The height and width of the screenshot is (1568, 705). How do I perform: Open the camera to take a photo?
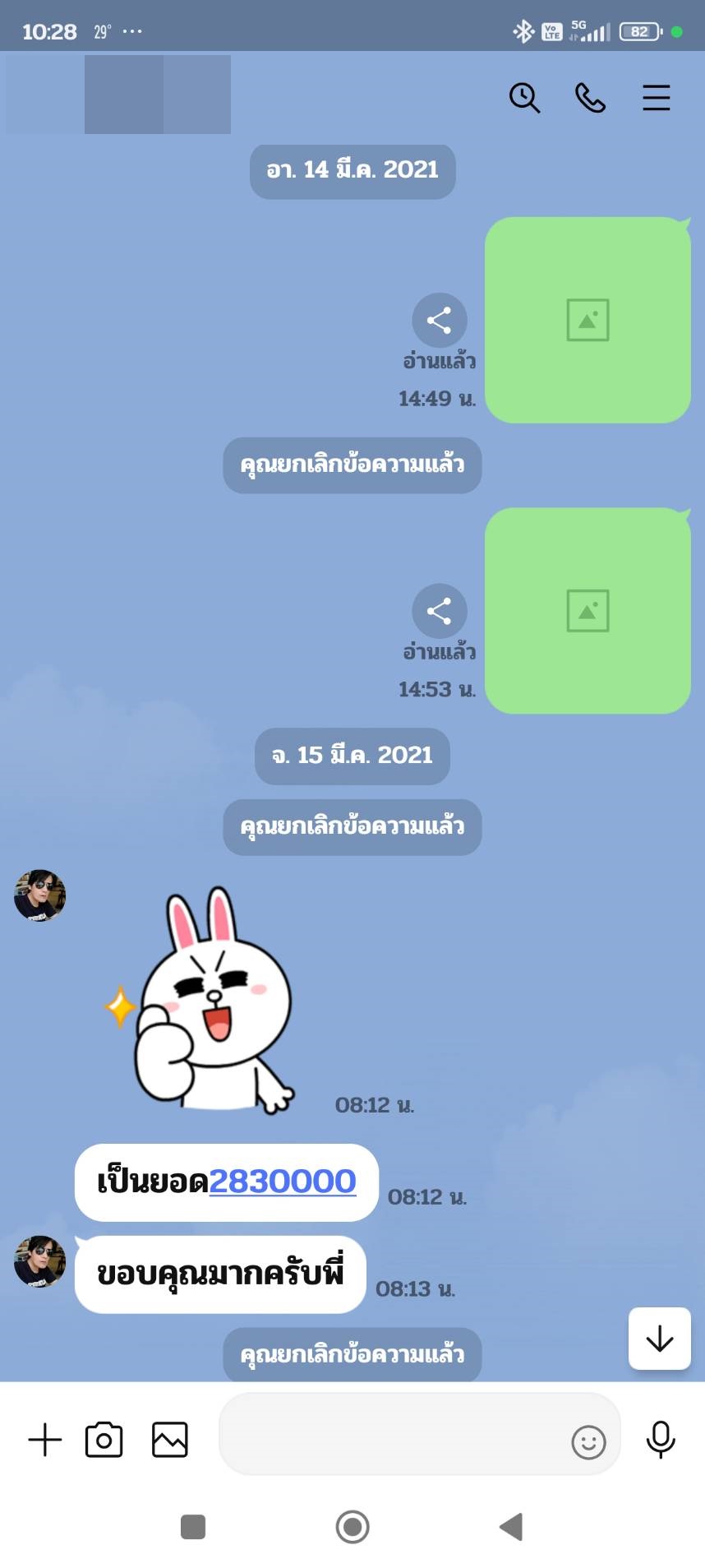(104, 1440)
